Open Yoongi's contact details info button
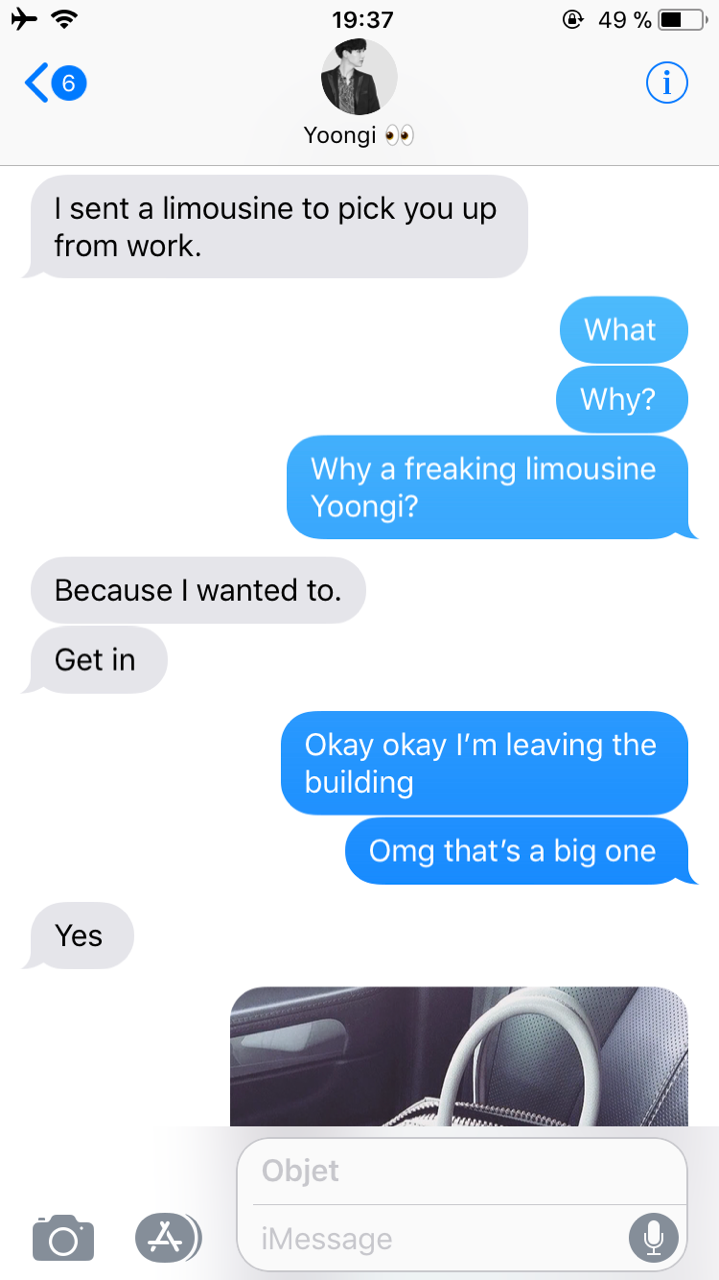The width and height of the screenshot is (719, 1280). point(666,83)
